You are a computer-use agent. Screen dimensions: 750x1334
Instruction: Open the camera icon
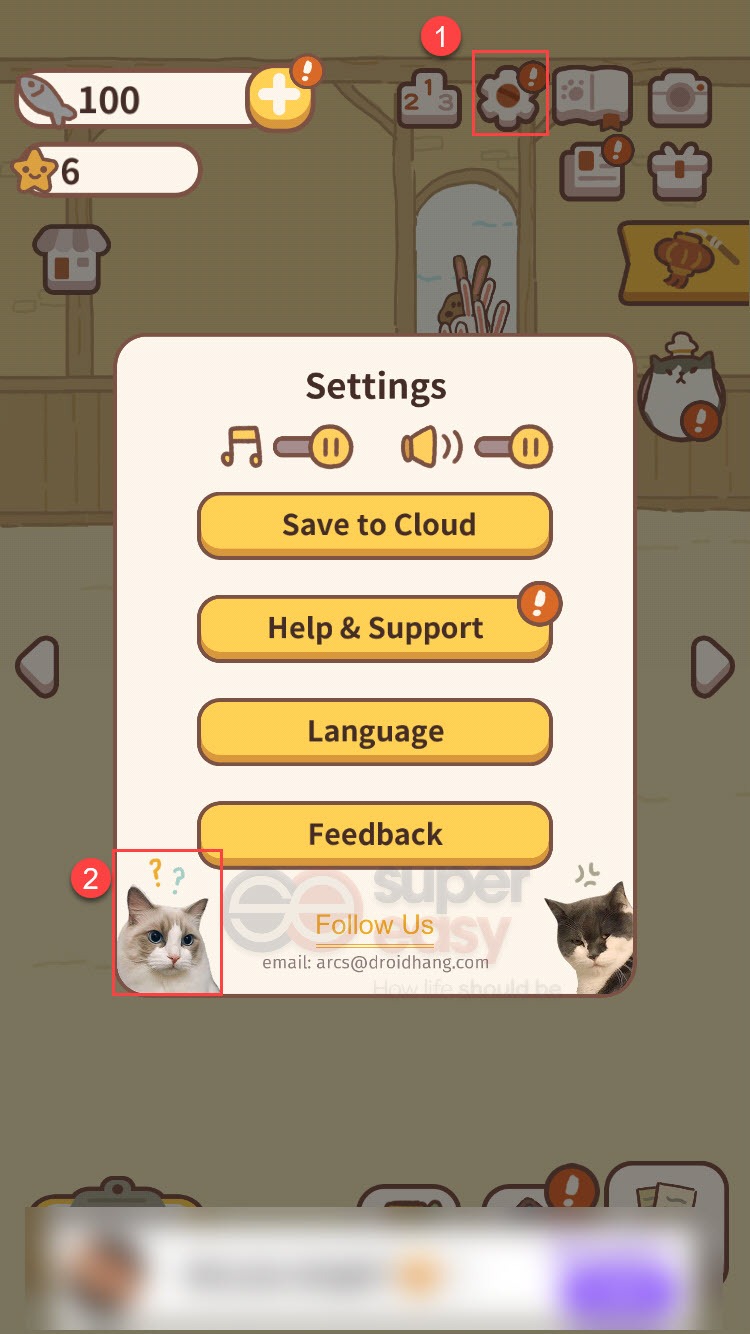click(680, 97)
